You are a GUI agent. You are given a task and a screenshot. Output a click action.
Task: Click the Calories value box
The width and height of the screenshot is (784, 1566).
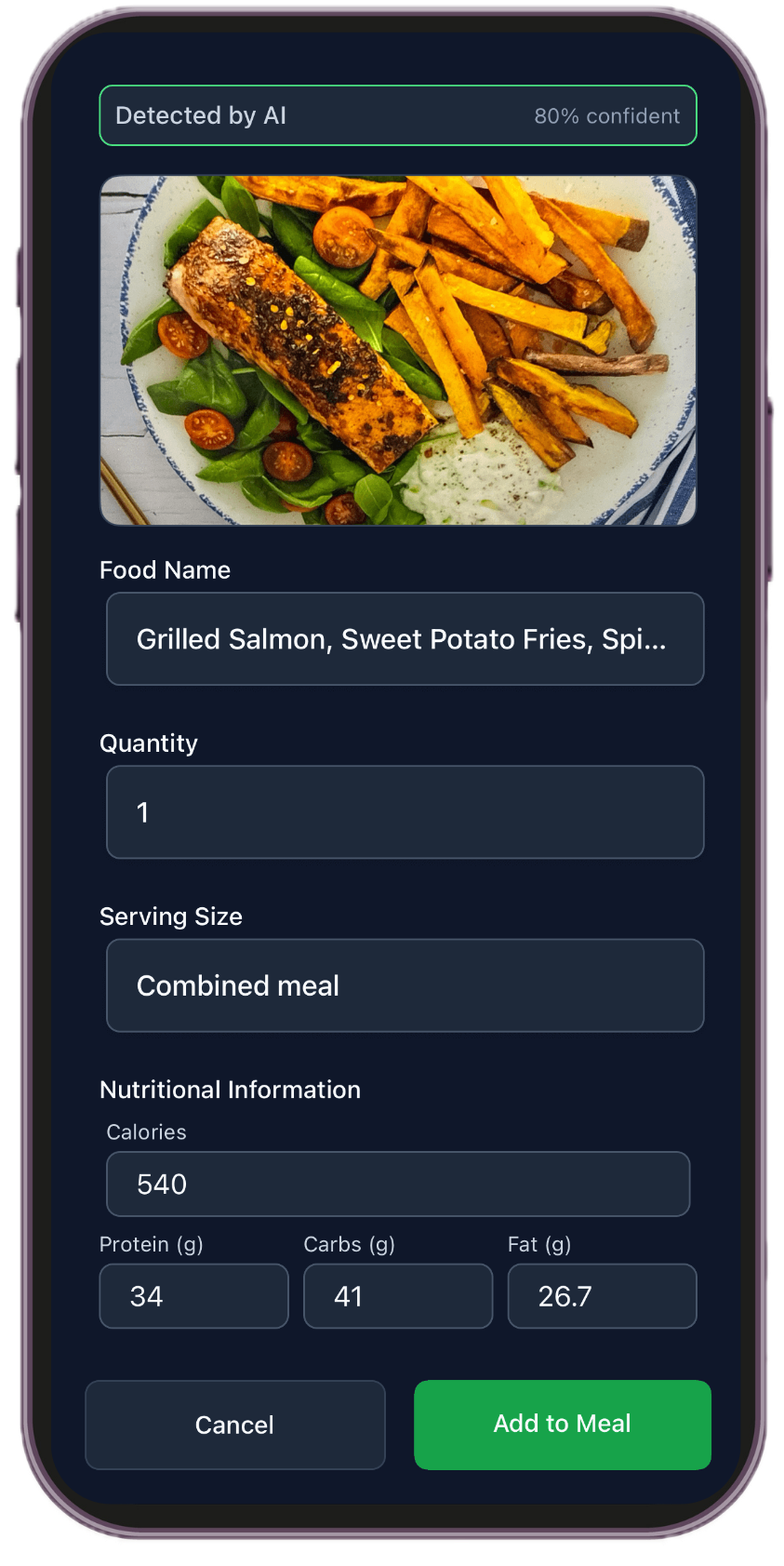click(x=398, y=1184)
